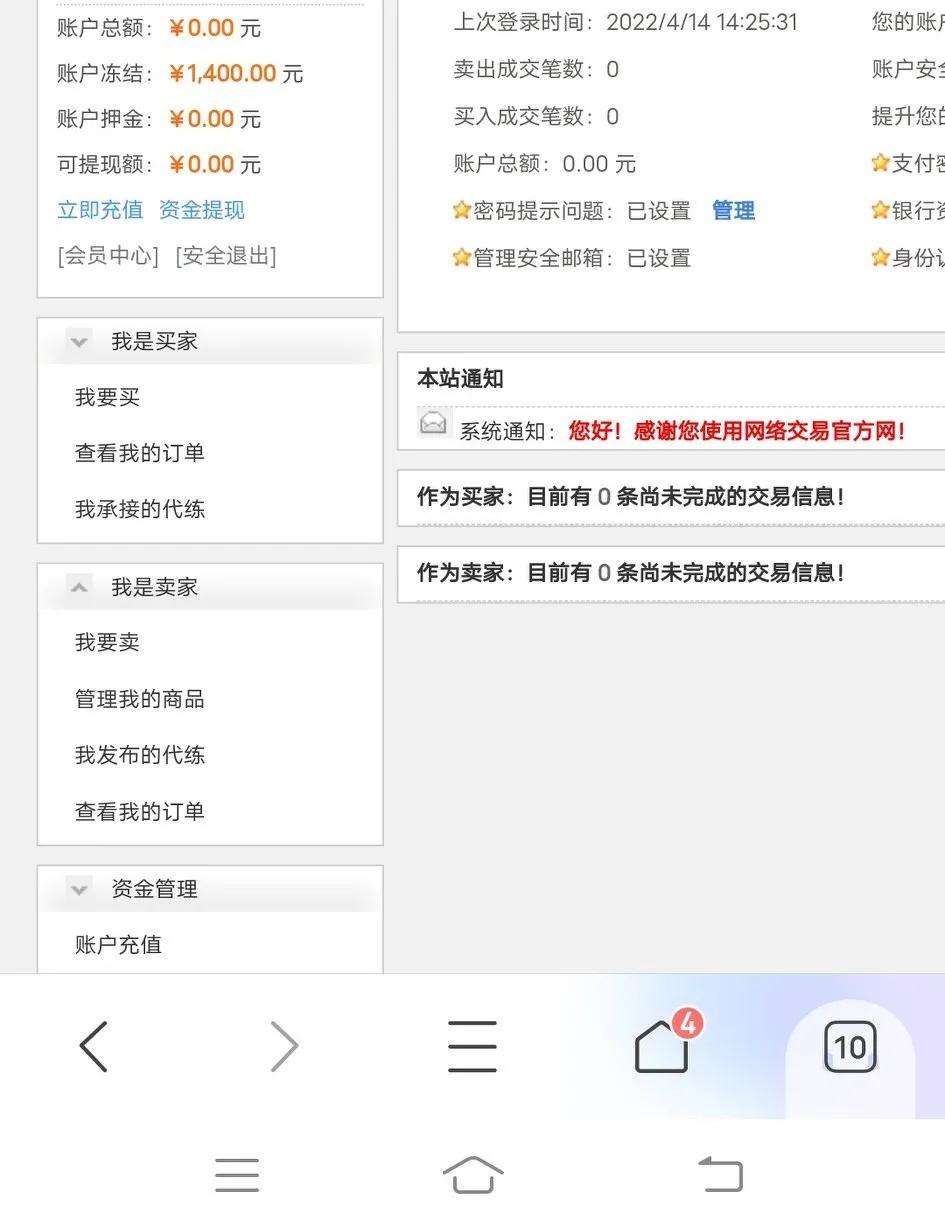Tap the system navigation home button
Screen dimensions: 945x1231
[472, 1174]
